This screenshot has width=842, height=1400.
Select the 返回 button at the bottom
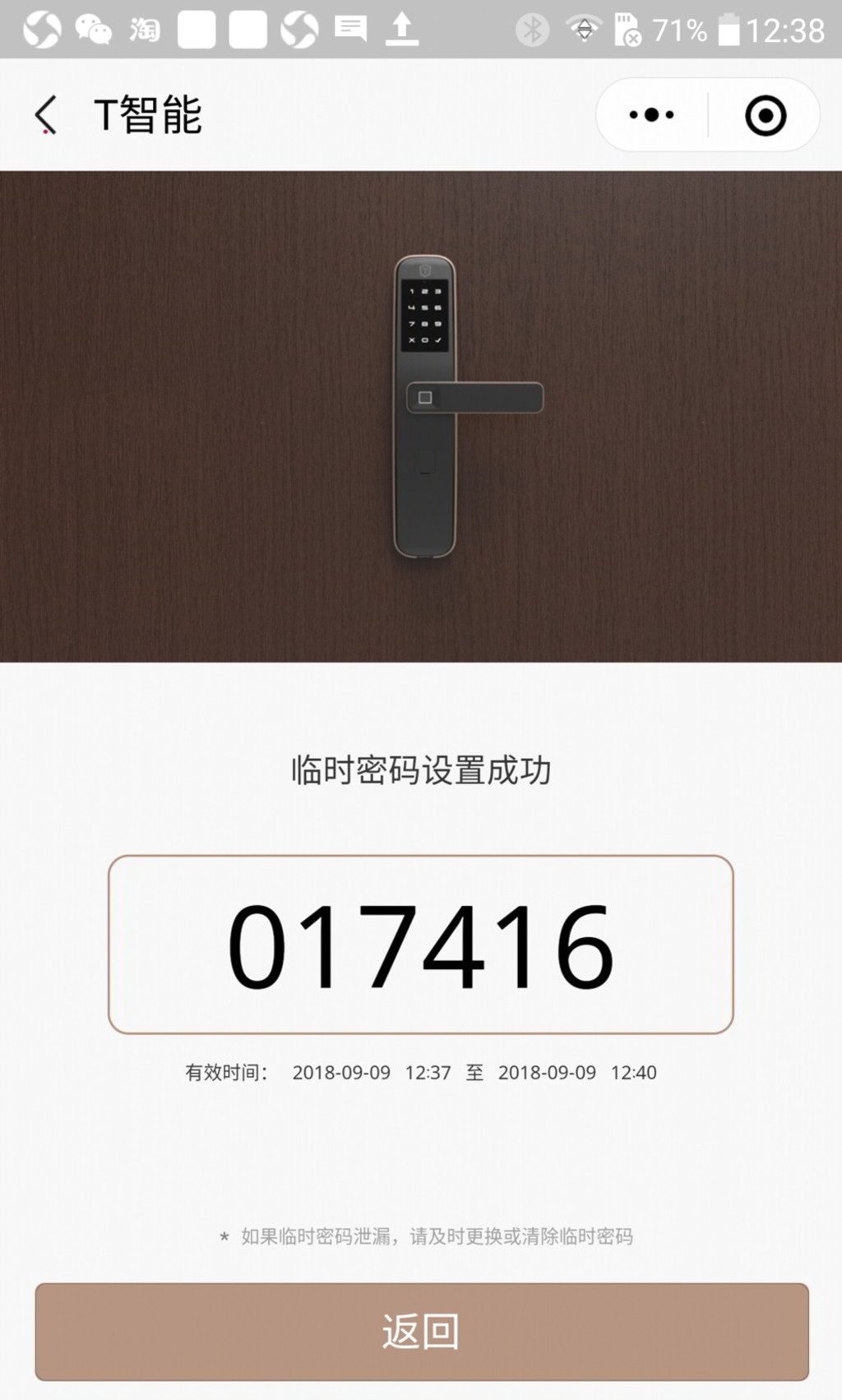pos(421,1332)
